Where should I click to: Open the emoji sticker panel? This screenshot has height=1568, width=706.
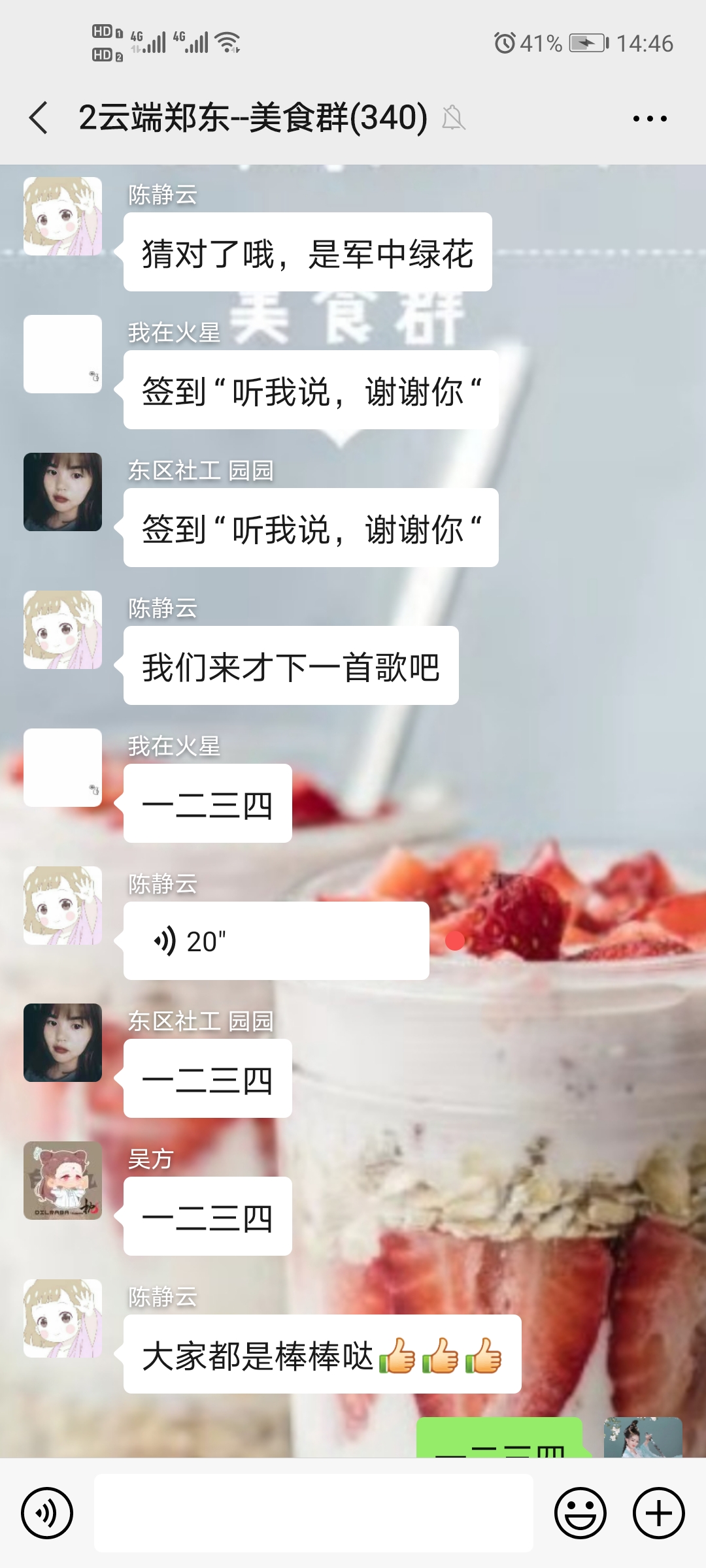580,1512
